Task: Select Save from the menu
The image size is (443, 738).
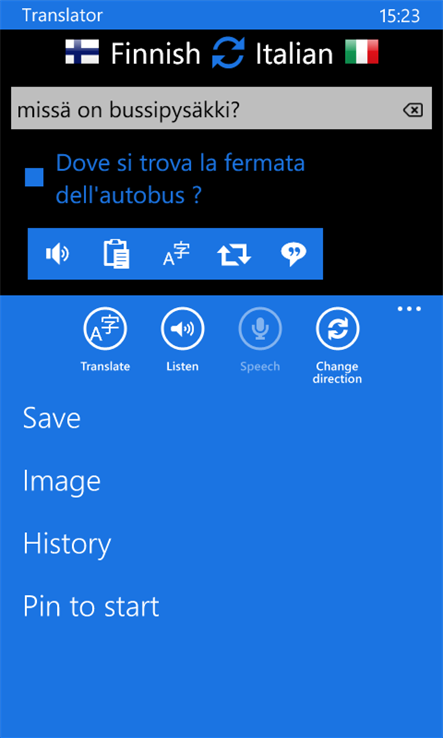Action: [52, 418]
